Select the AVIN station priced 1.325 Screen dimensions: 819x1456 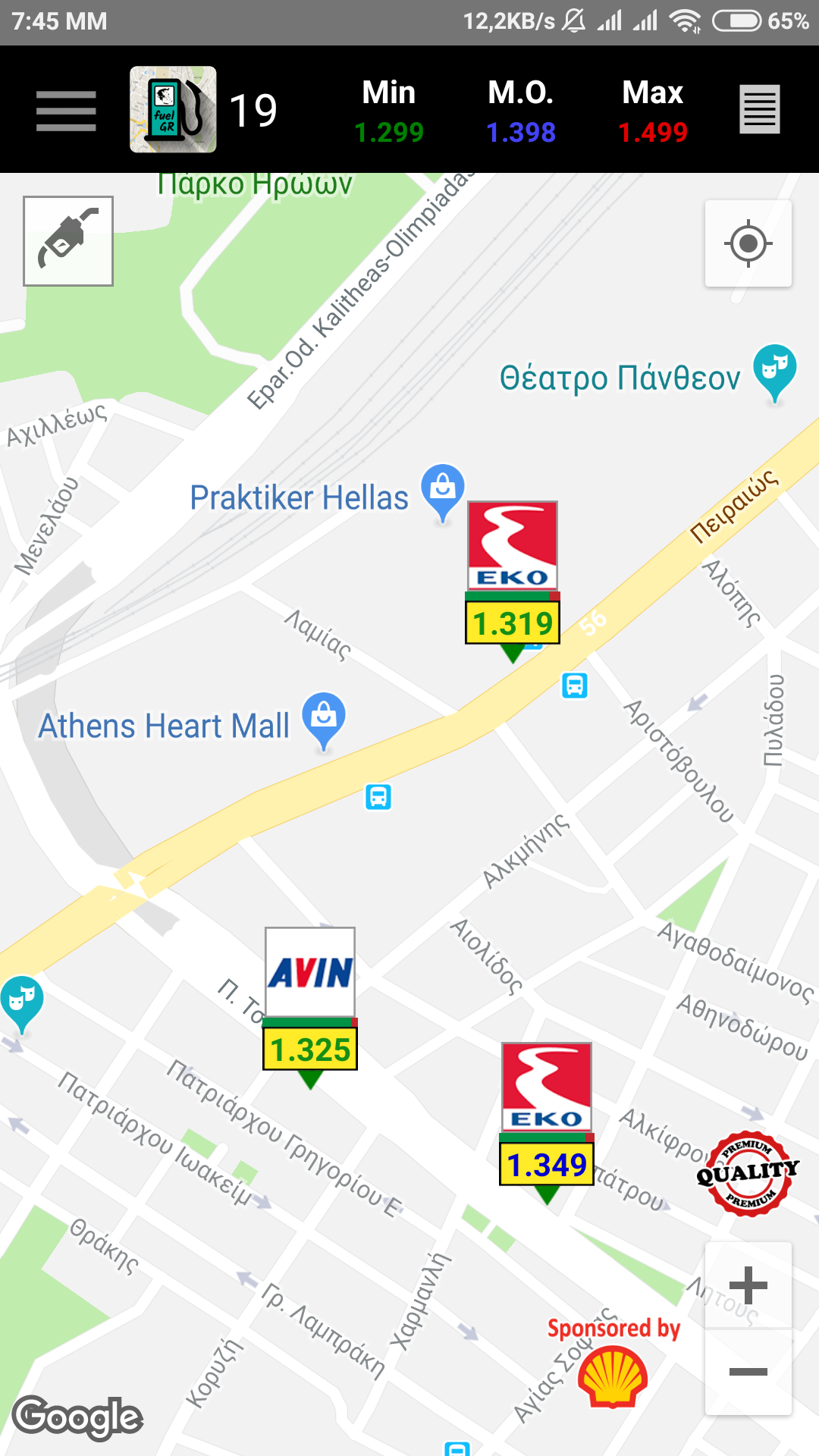point(310,1007)
